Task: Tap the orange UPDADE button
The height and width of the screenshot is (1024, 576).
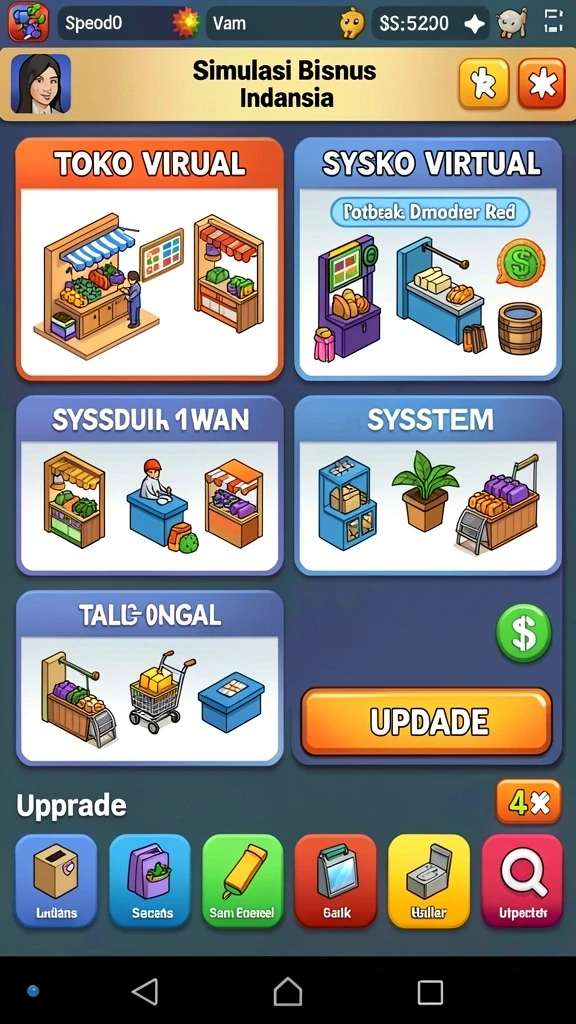Action: coord(427,722)
